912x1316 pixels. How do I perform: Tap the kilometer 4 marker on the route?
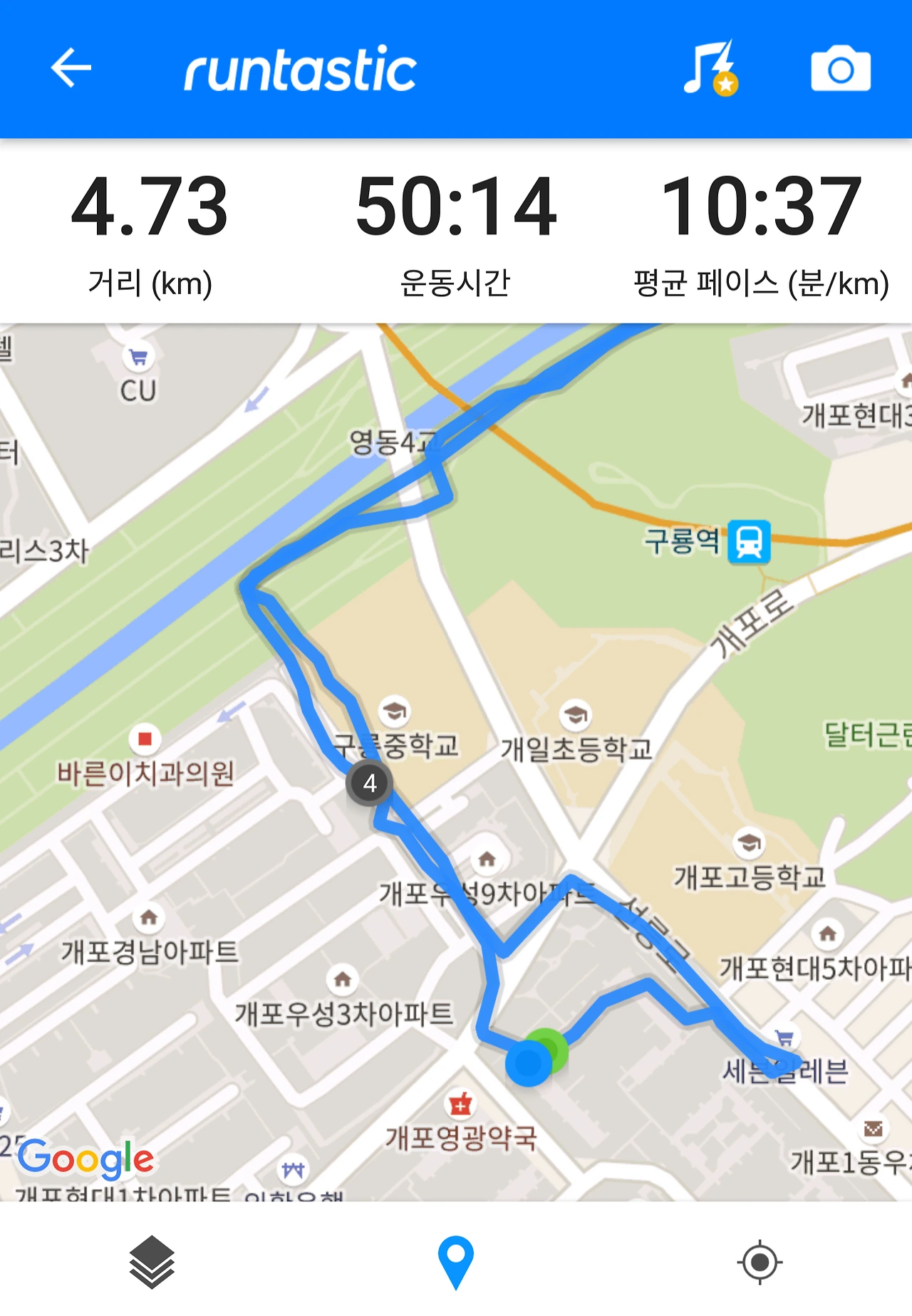369,783
